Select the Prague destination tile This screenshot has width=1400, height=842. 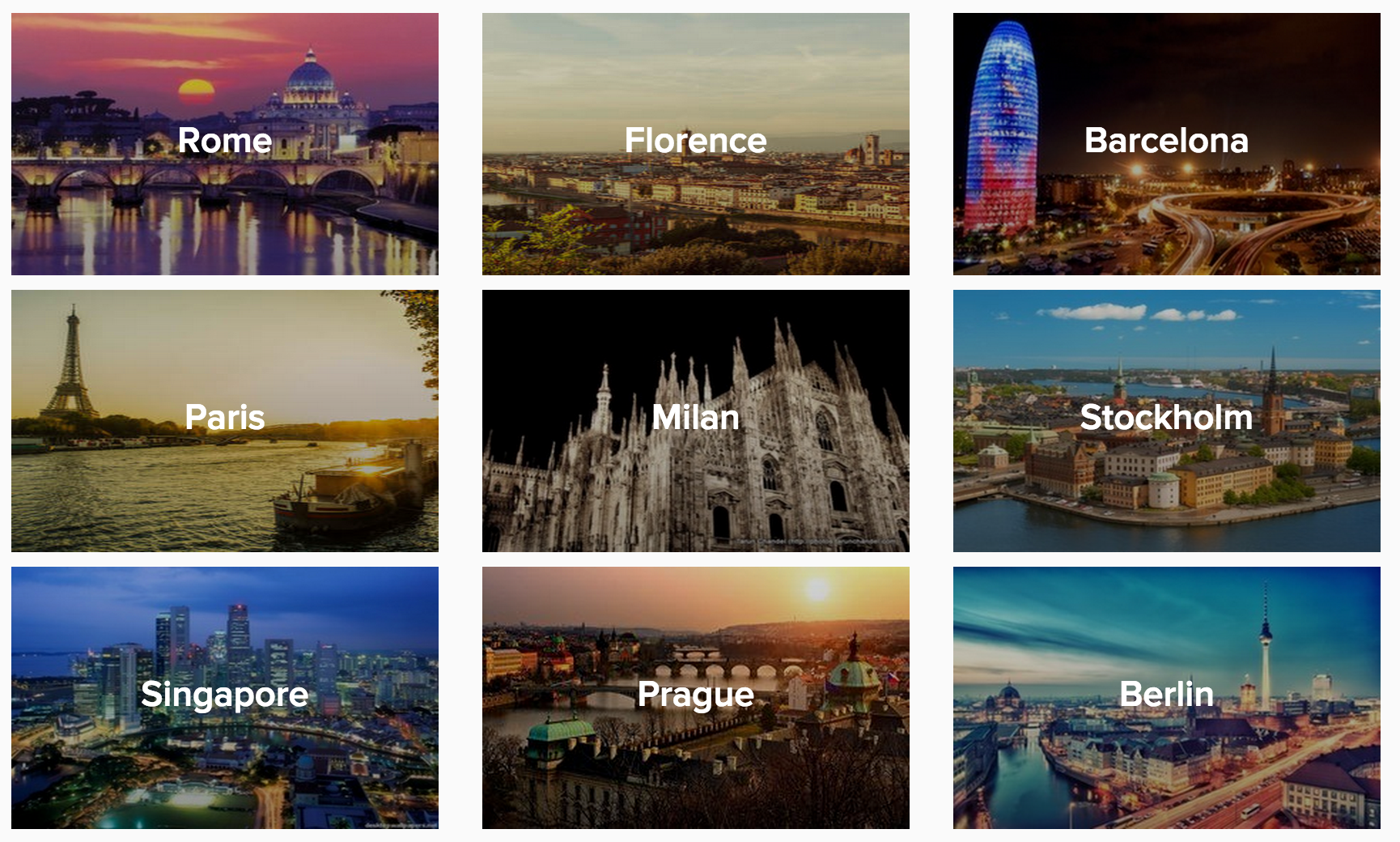point(695,697)
